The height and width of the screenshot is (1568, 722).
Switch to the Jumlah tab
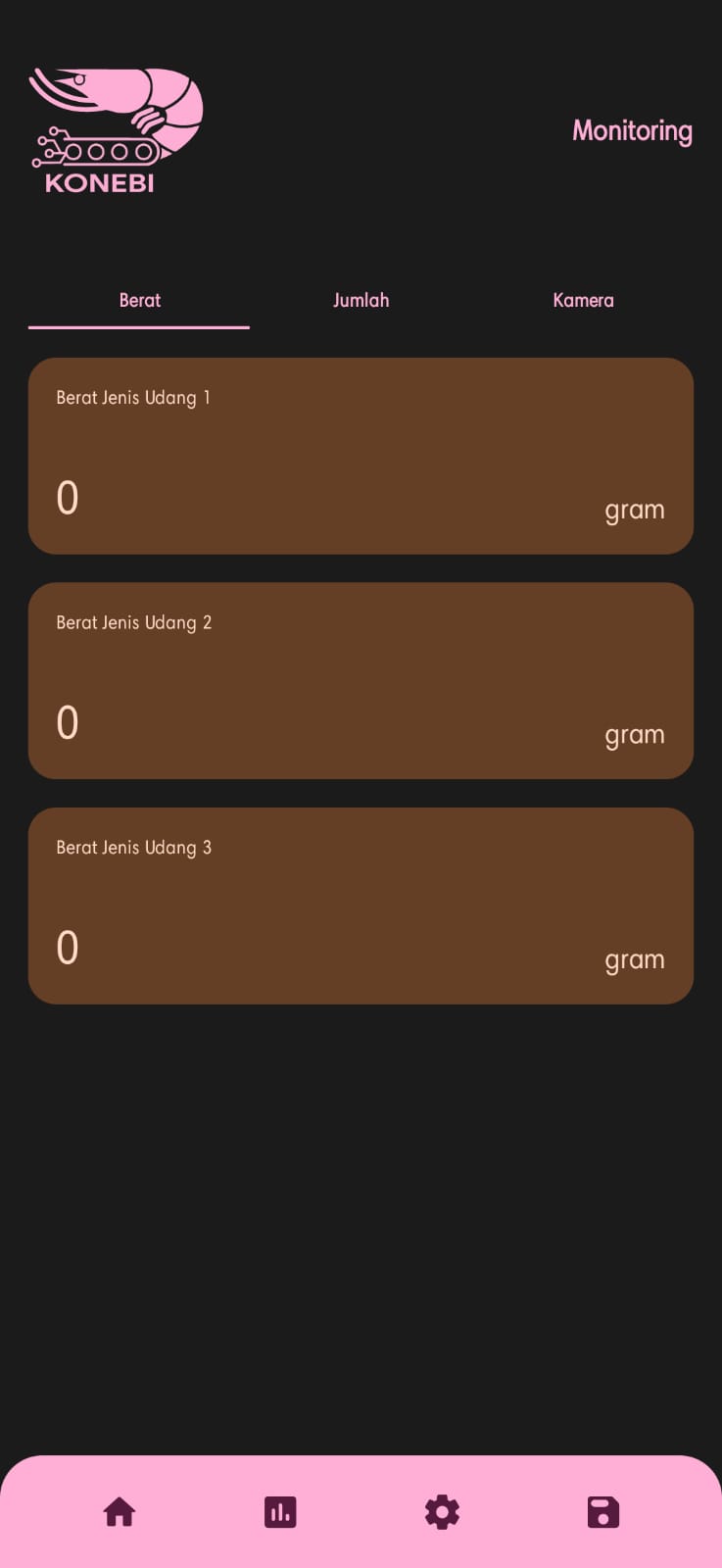(361, 301)
